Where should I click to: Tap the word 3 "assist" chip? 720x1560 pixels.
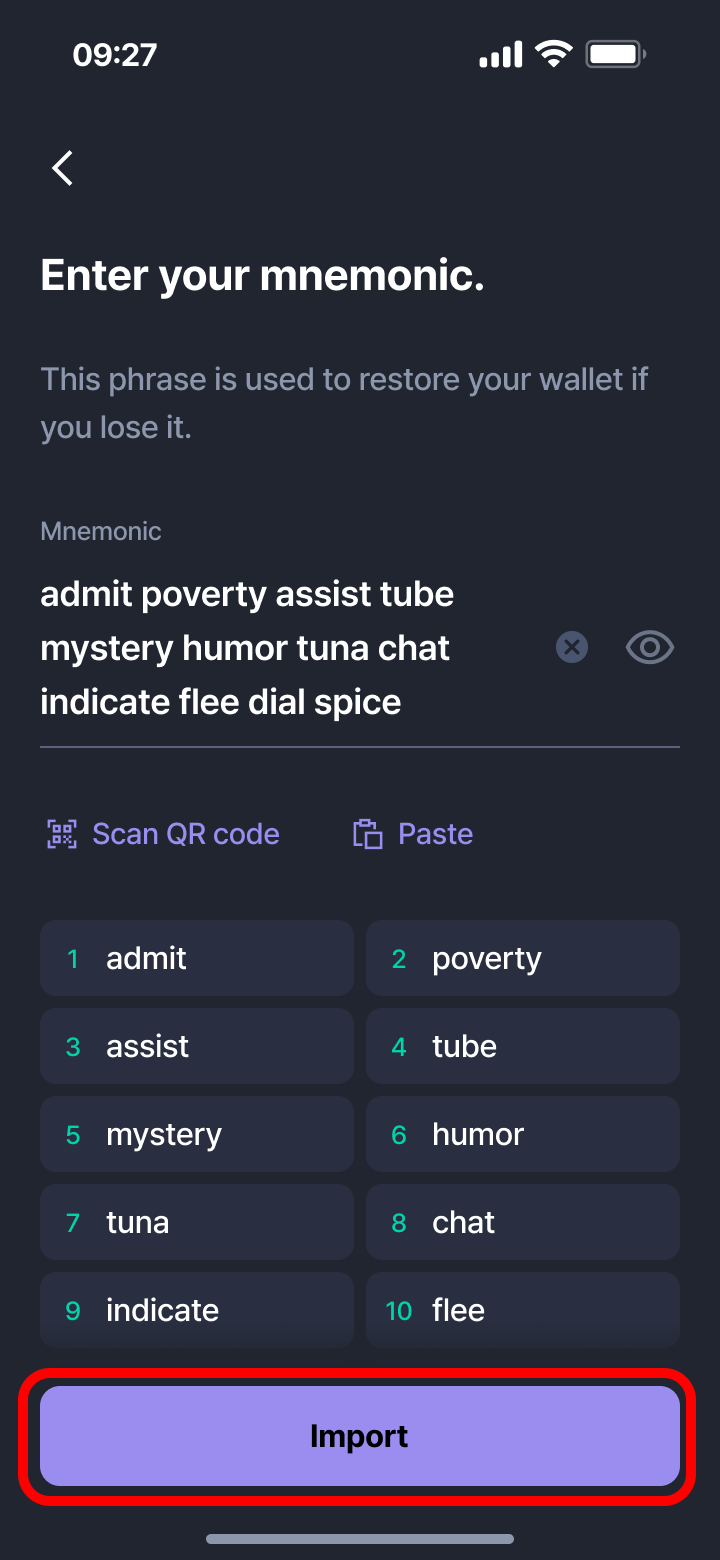[x=197, y=1046]
